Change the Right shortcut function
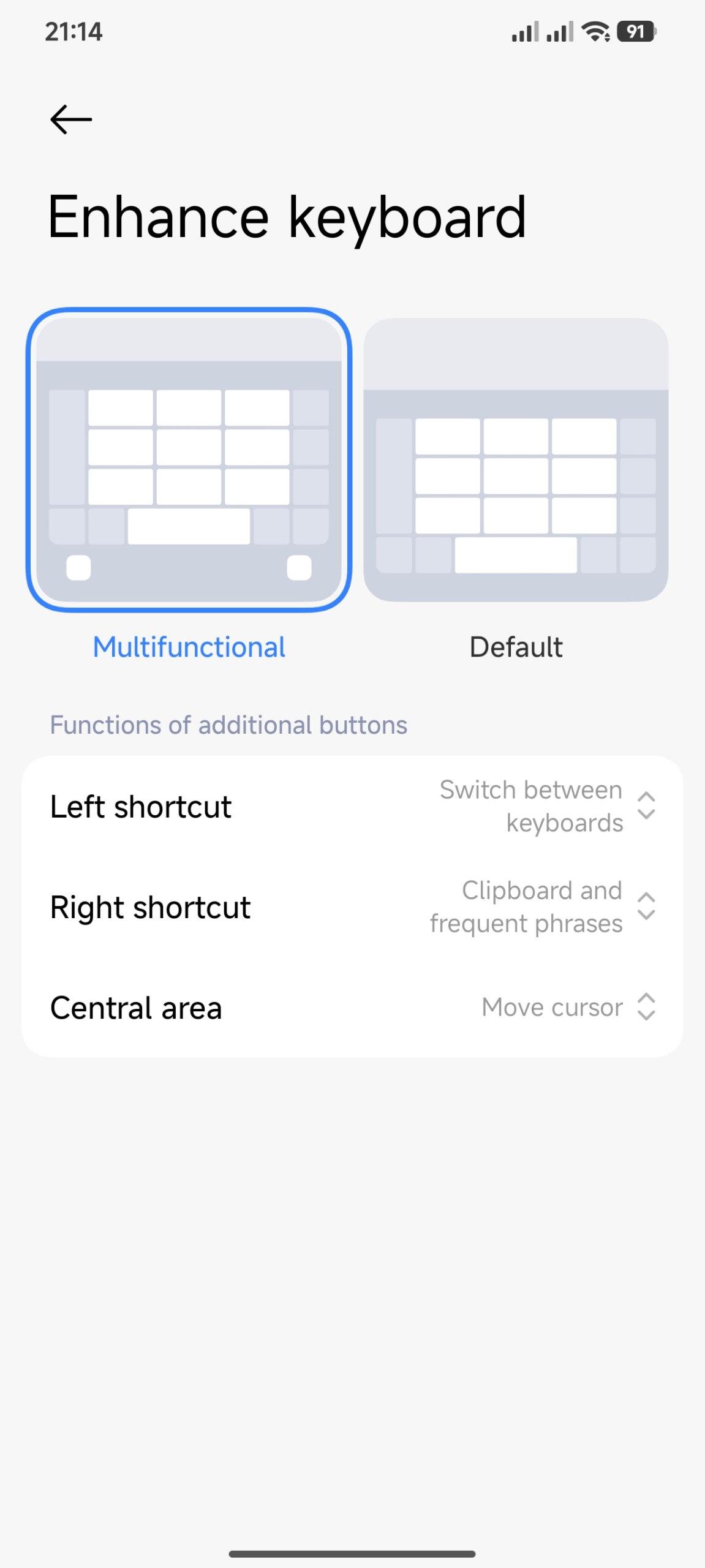705x1568 pixels. click(352, 907)
